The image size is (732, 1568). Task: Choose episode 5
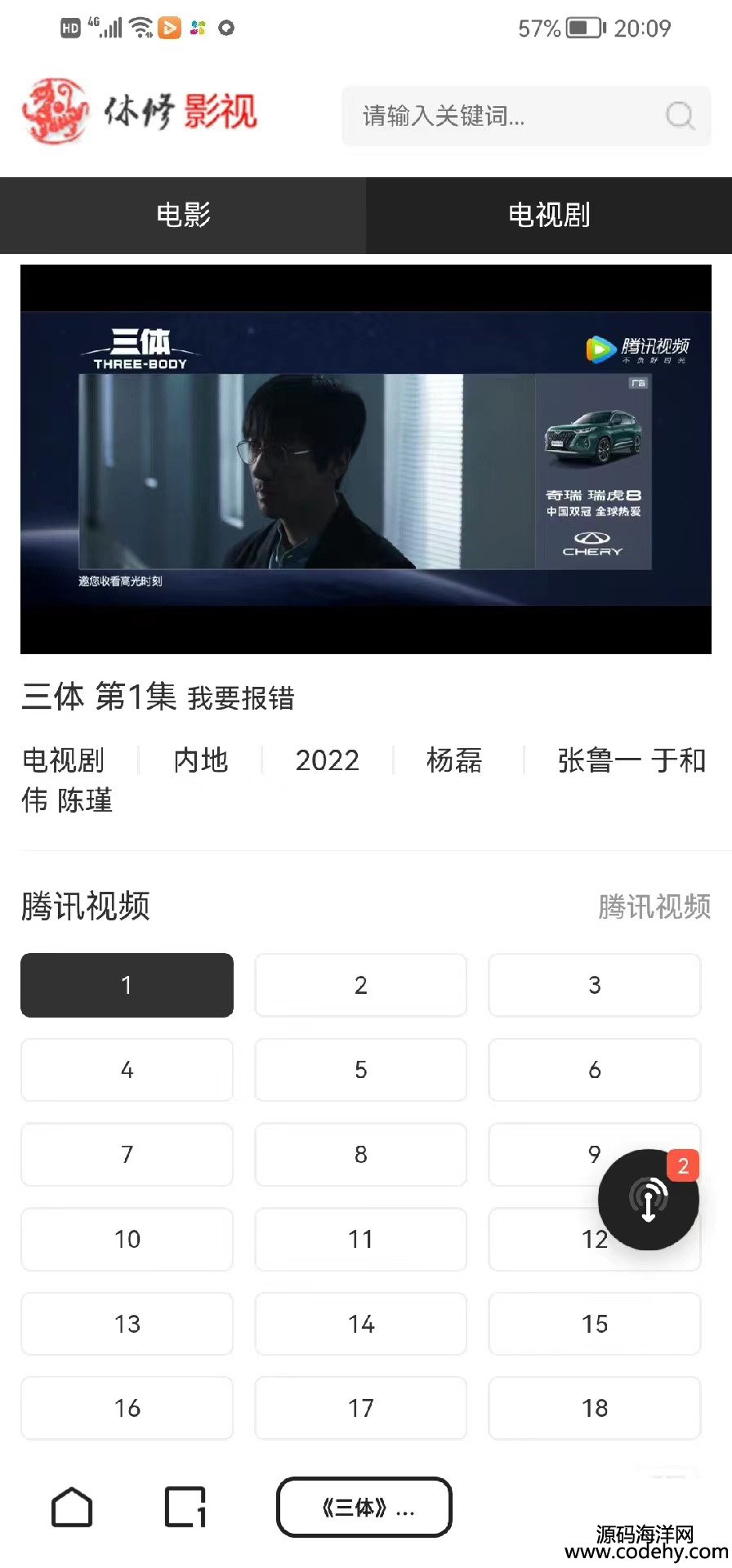click(x=360, y=1070)
